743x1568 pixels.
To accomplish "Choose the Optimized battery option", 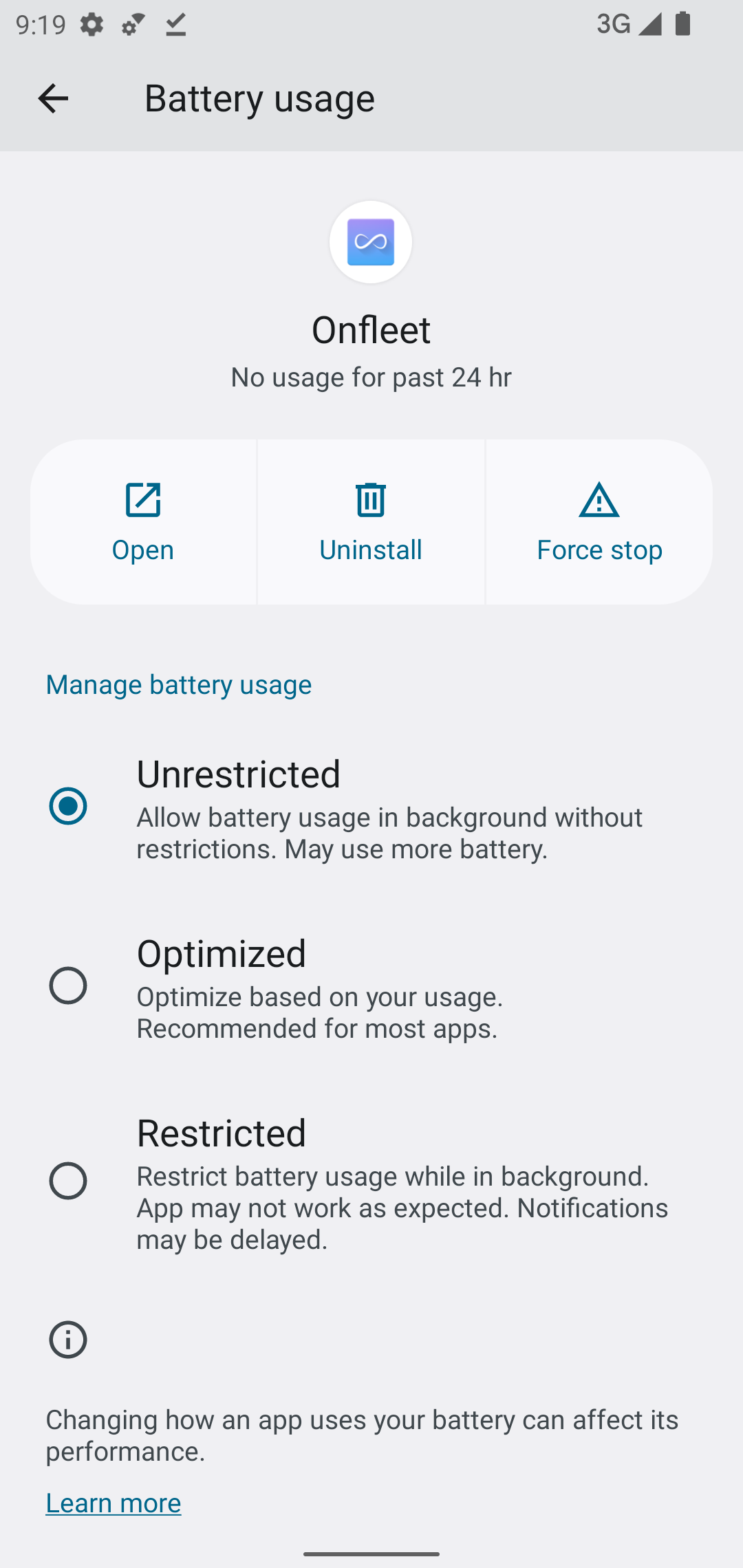I will coord(68,986).
